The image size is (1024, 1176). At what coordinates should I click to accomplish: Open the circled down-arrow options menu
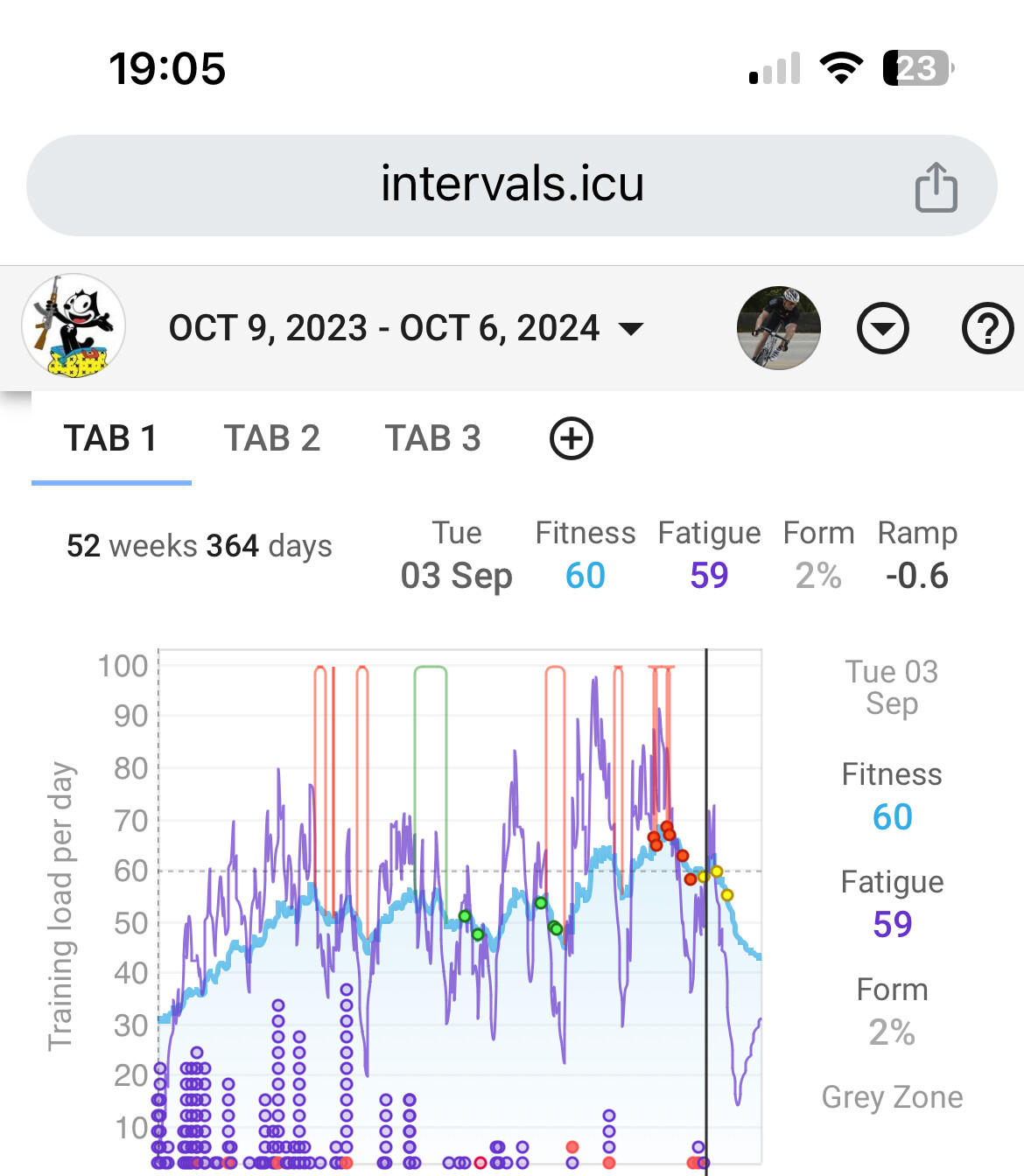[x=882, y=329]
